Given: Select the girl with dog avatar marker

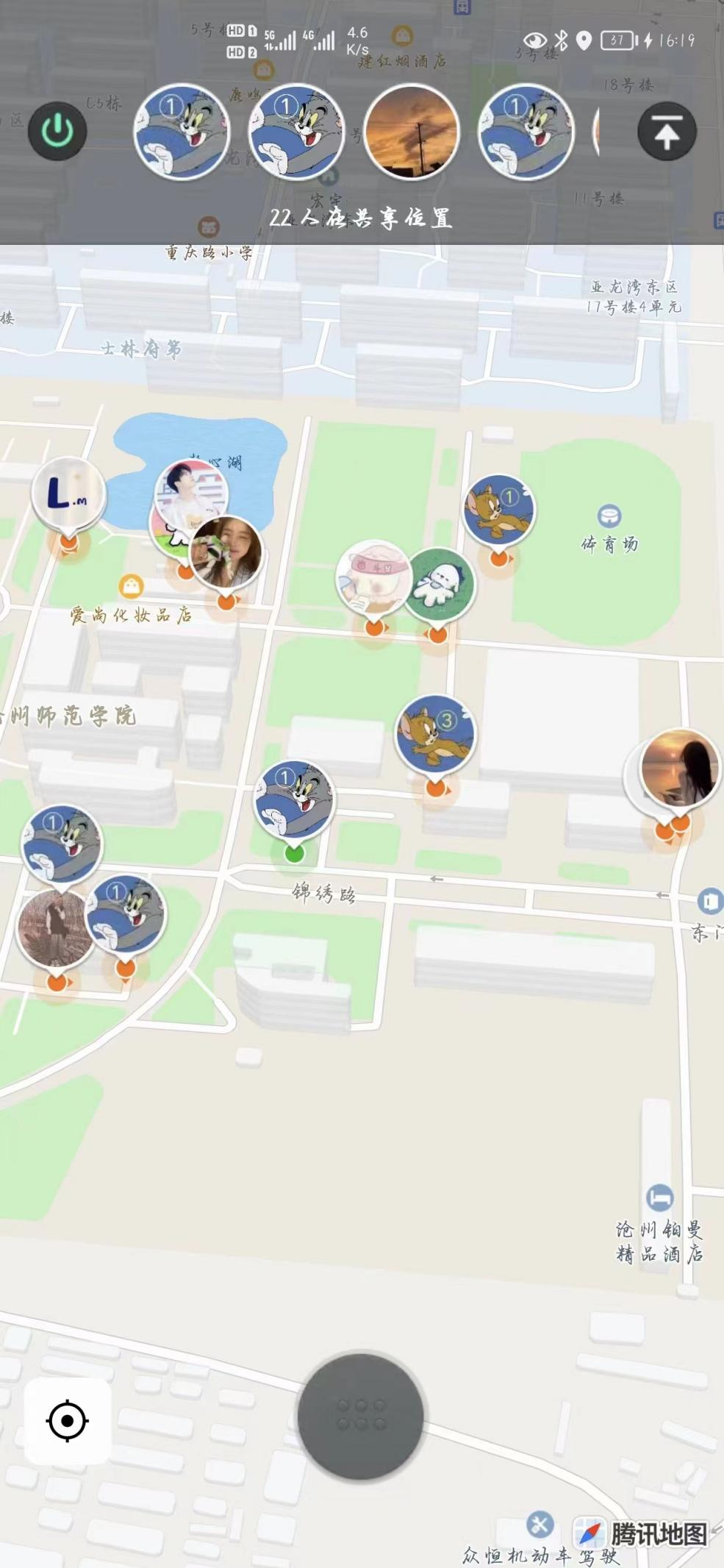Looking at the screenshot, I should click(226, 553).
